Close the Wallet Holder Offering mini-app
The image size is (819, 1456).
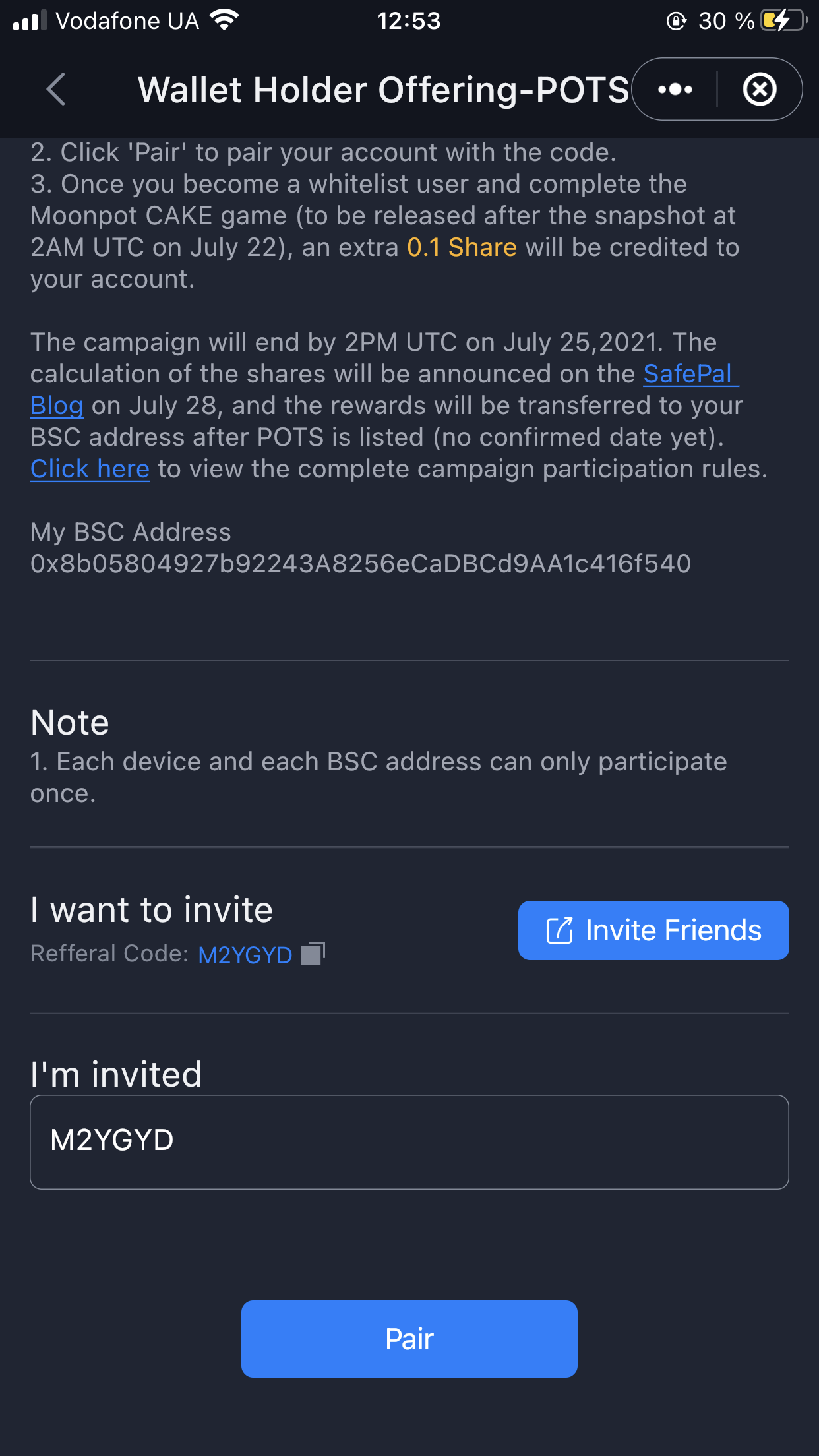coord(760,90)
